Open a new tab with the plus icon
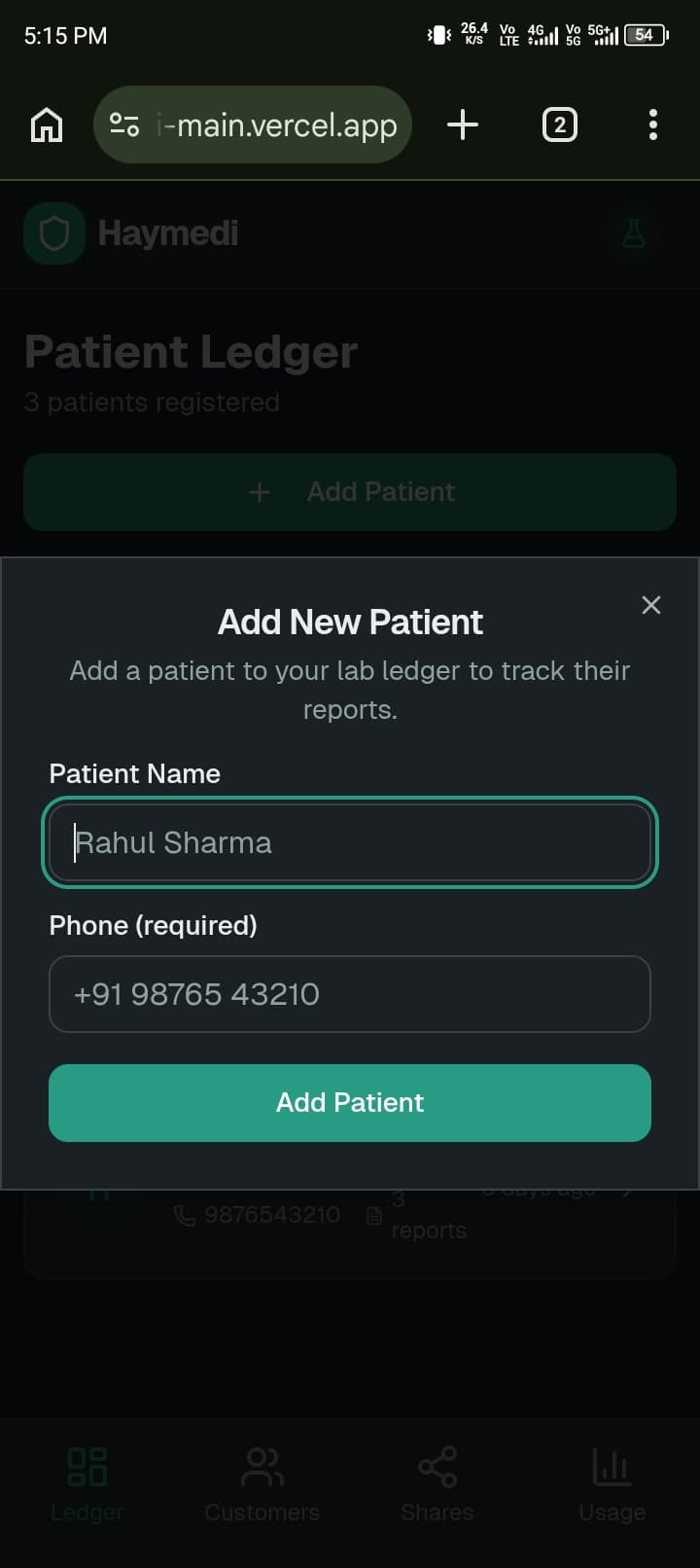This screenshot has width=700, height=1568. (x=463, y=125)
